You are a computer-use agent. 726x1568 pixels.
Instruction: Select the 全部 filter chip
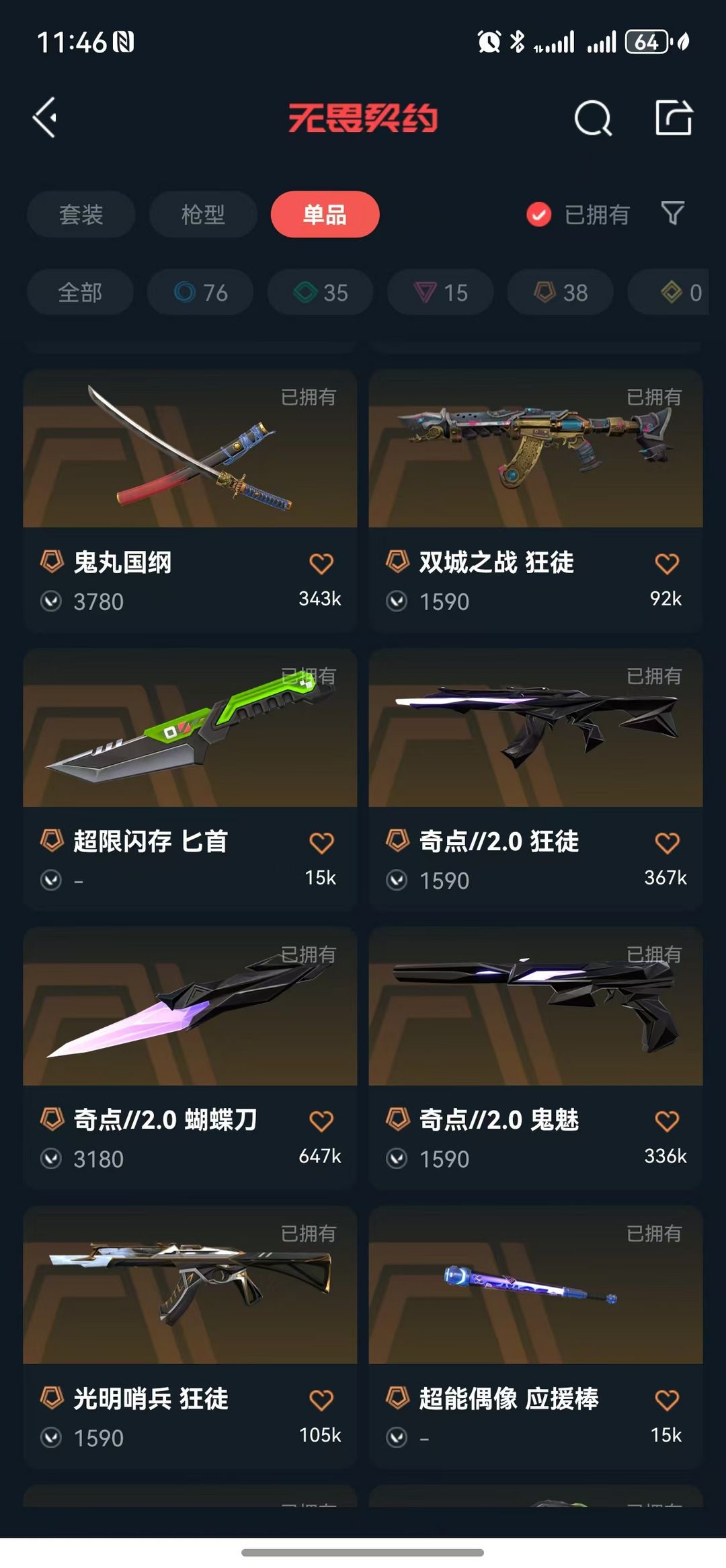[x=80, y=292]
